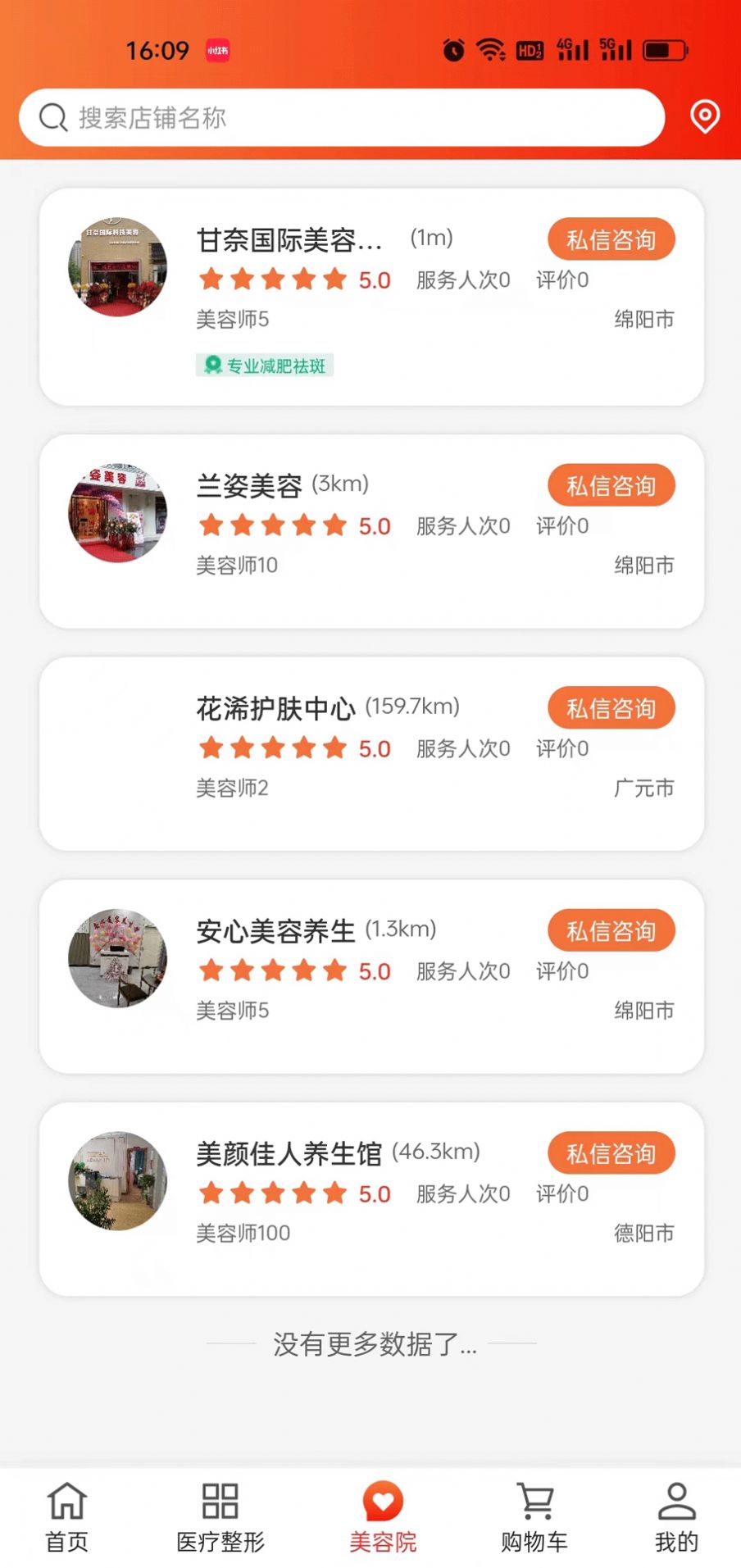The image size is (741, 1568).
Task: Open the 安心美容养生 store name link
Action: (x=274, y=930)
